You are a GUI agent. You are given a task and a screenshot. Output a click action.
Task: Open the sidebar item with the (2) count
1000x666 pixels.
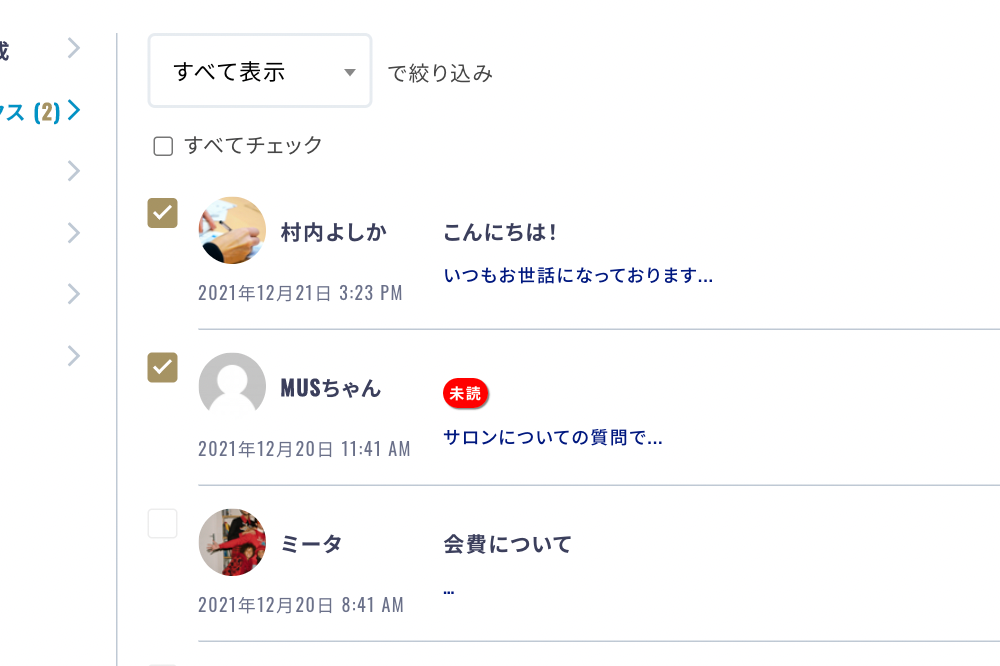pos(40,111)
